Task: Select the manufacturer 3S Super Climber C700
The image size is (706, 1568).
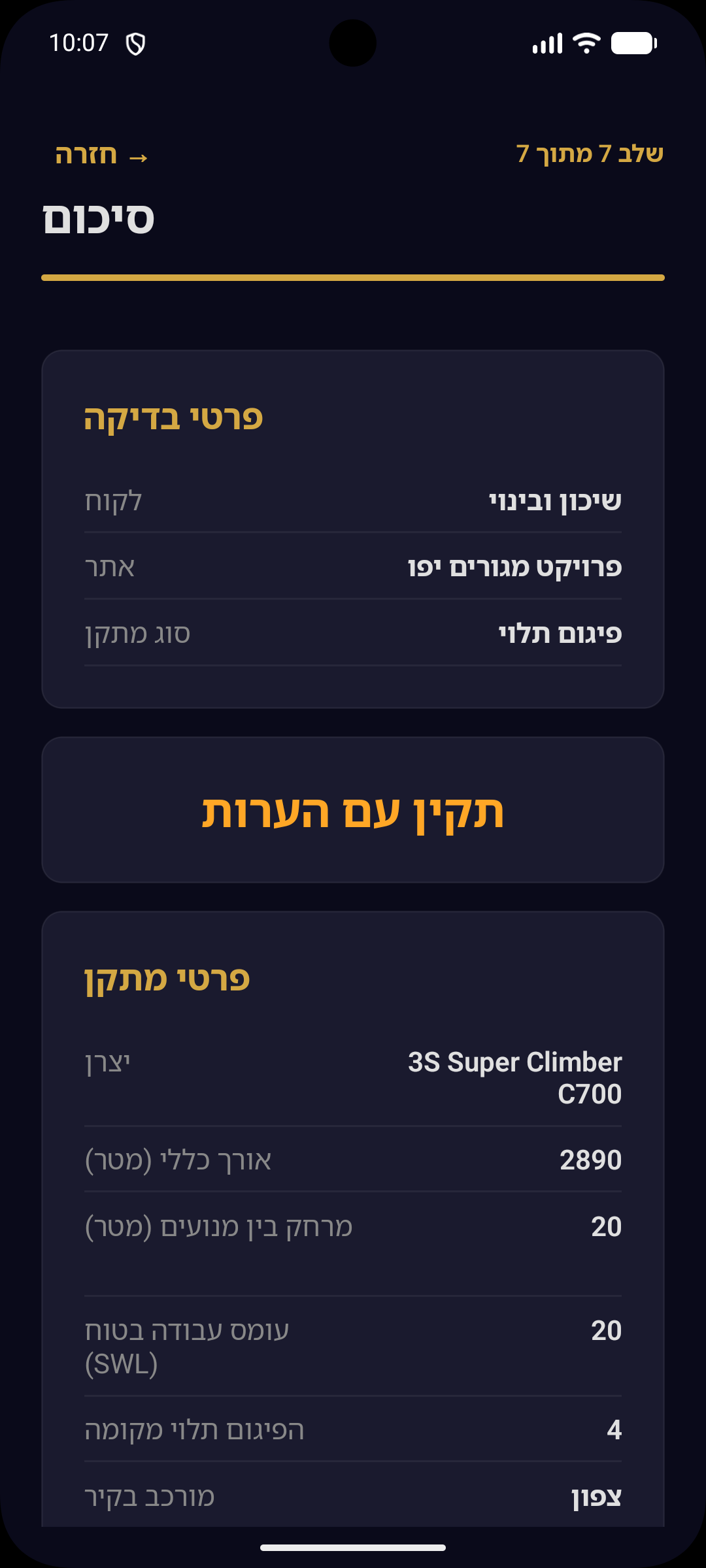Action: tap(515, 1078)
